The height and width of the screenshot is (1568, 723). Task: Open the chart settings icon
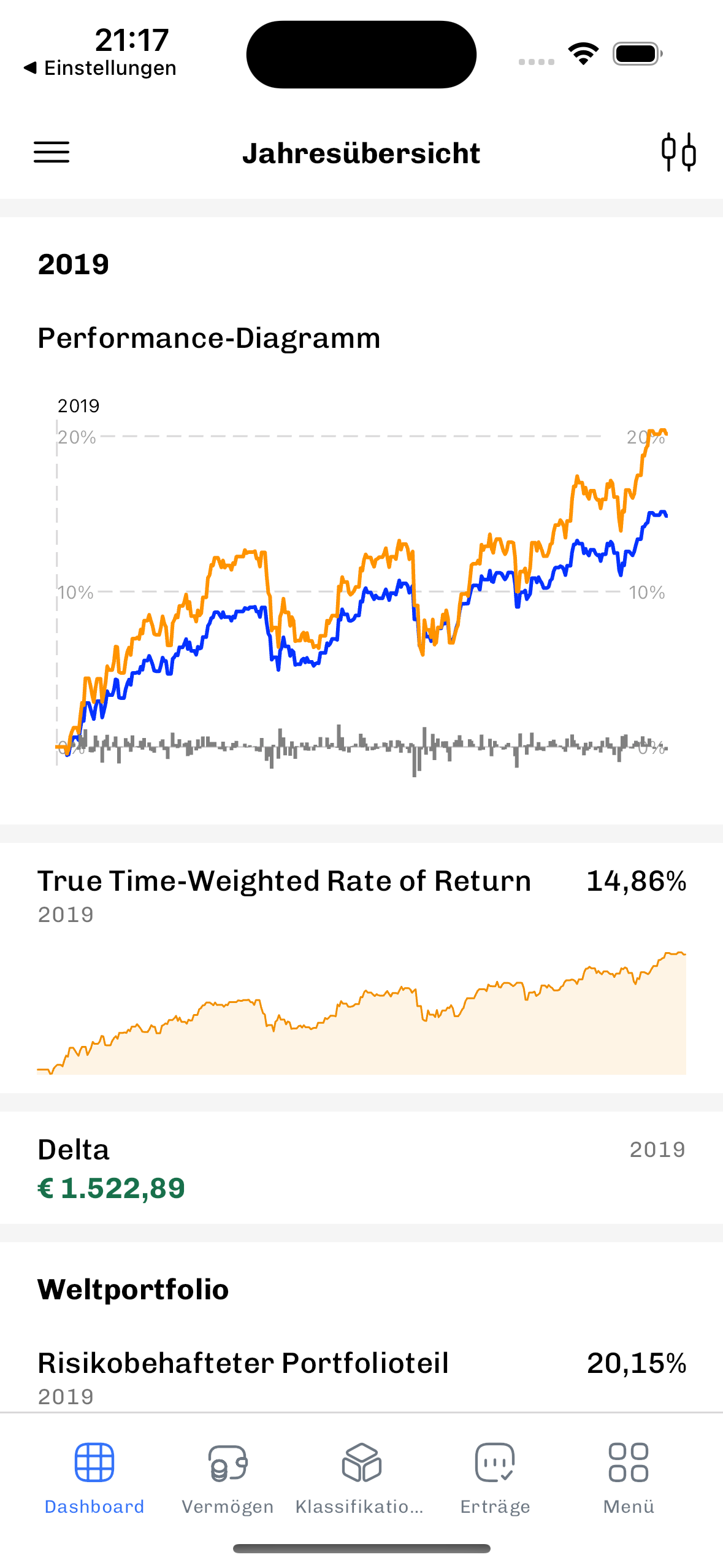coord(678,152)
